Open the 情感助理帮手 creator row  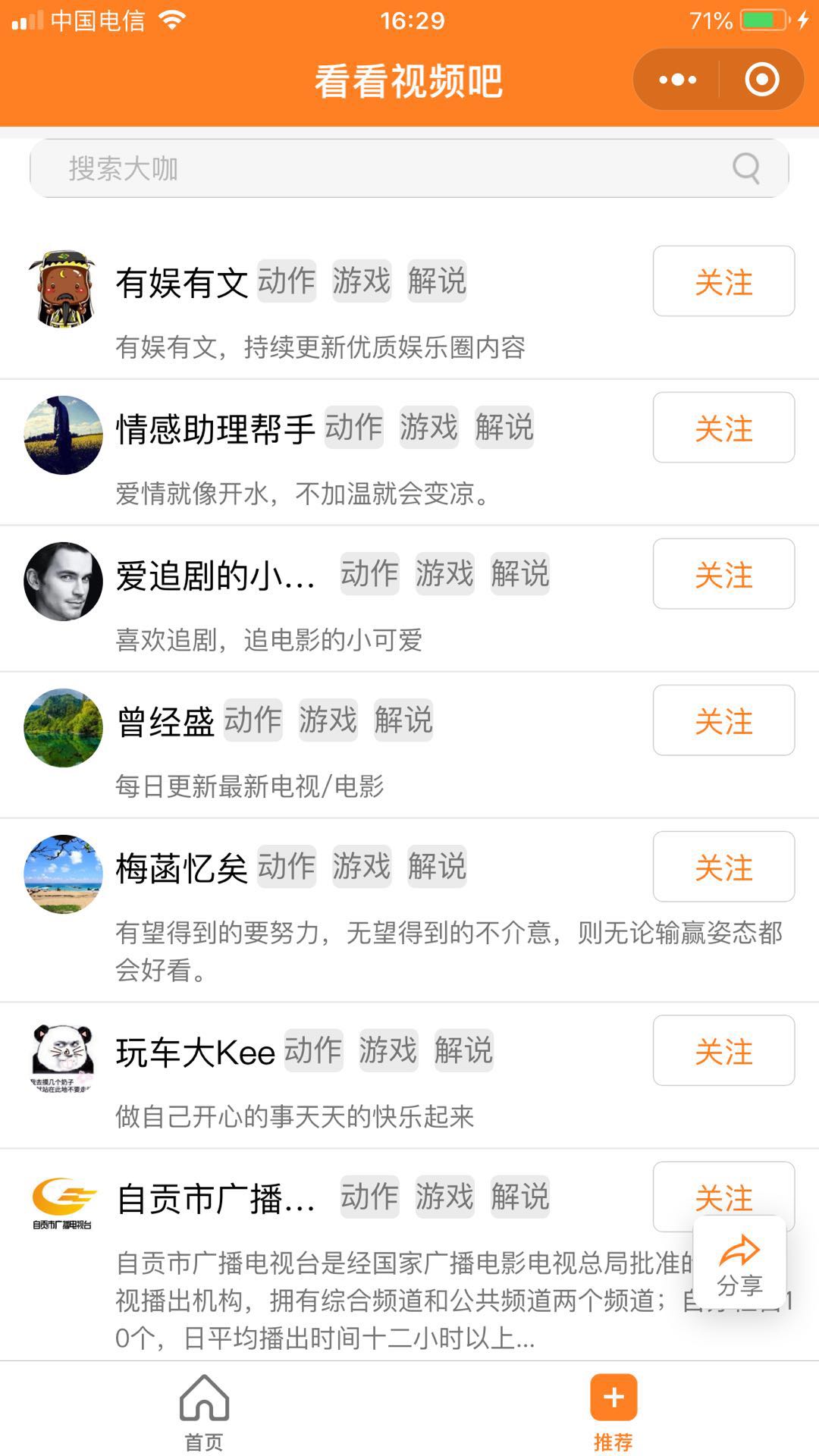409,453
